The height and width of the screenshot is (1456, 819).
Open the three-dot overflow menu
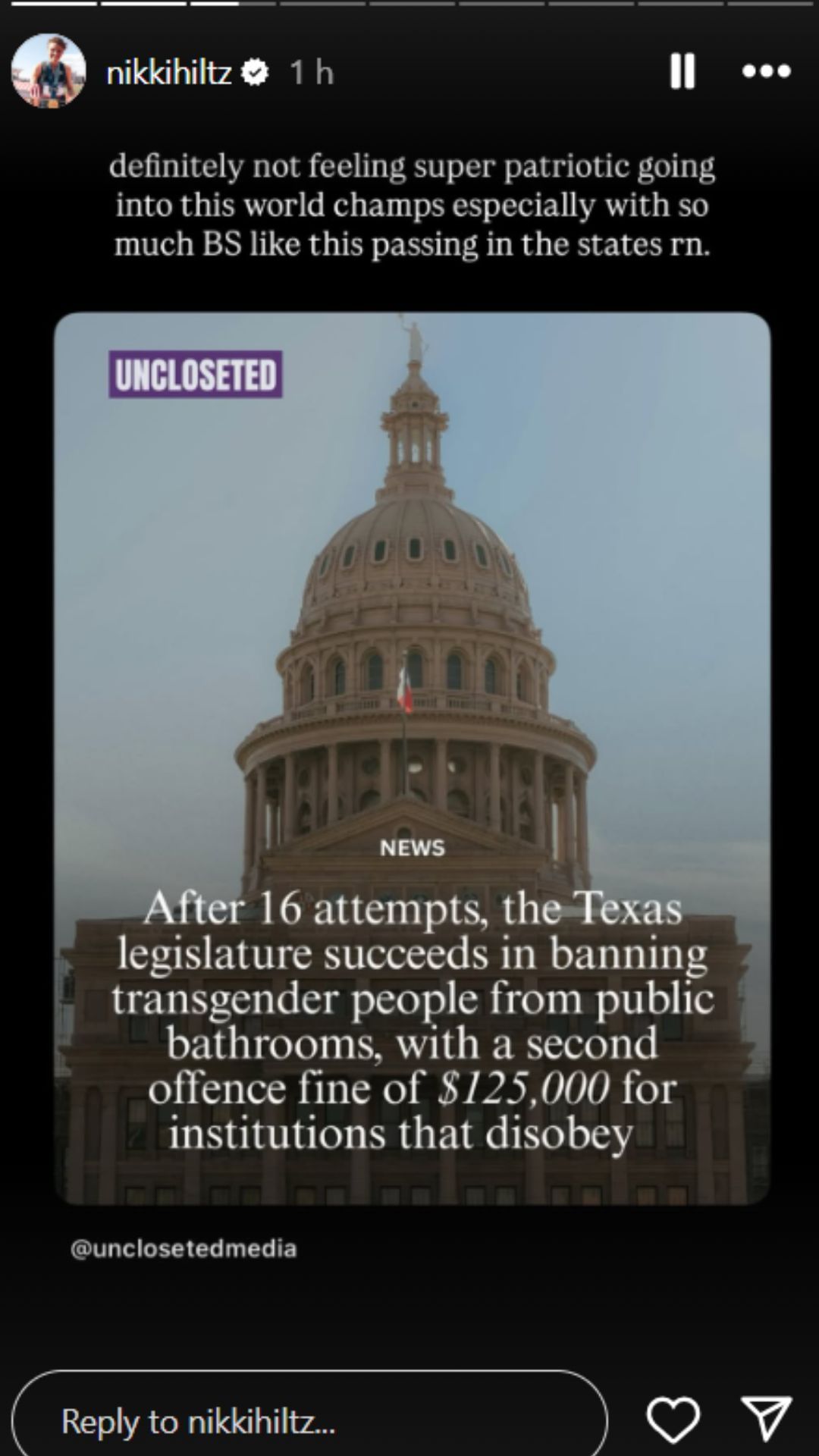[766, 71]
